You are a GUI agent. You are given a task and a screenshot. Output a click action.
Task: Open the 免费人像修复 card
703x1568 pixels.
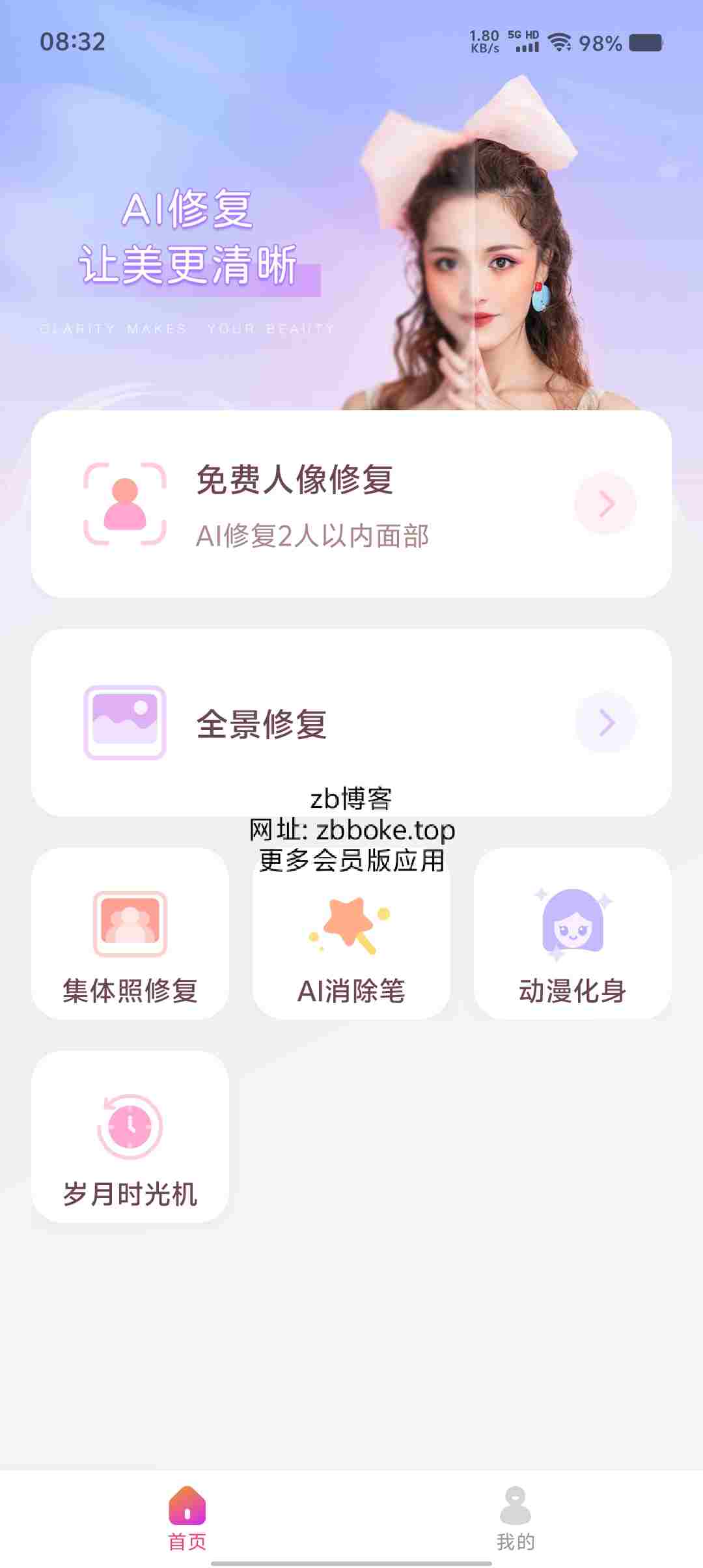(351, 504)
